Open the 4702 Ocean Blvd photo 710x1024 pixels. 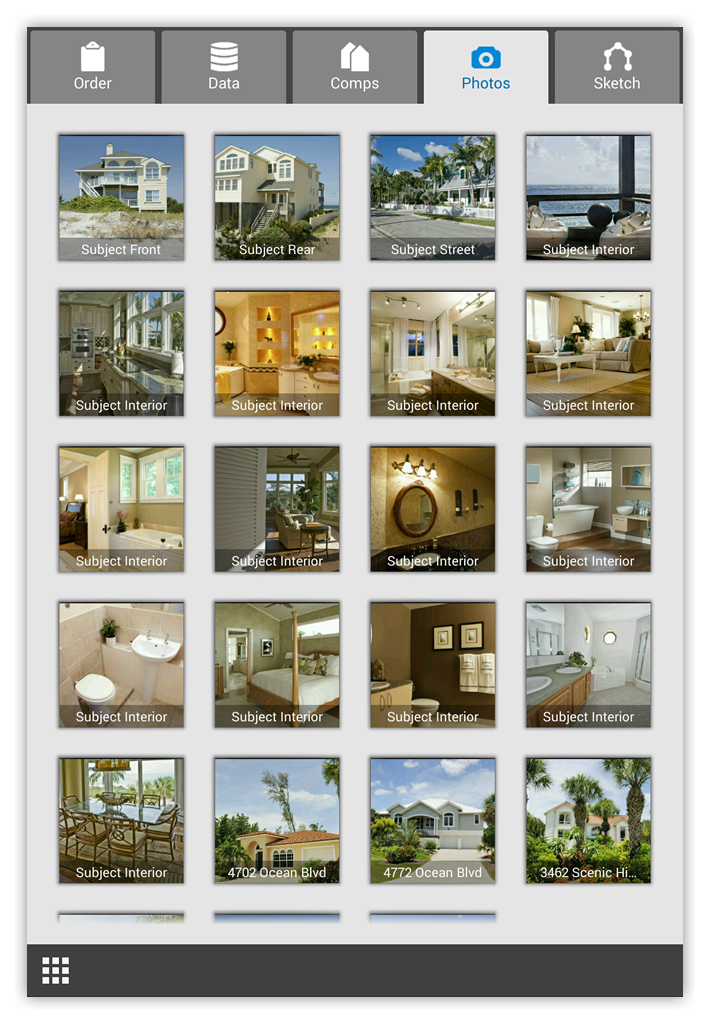coord(277,820)
